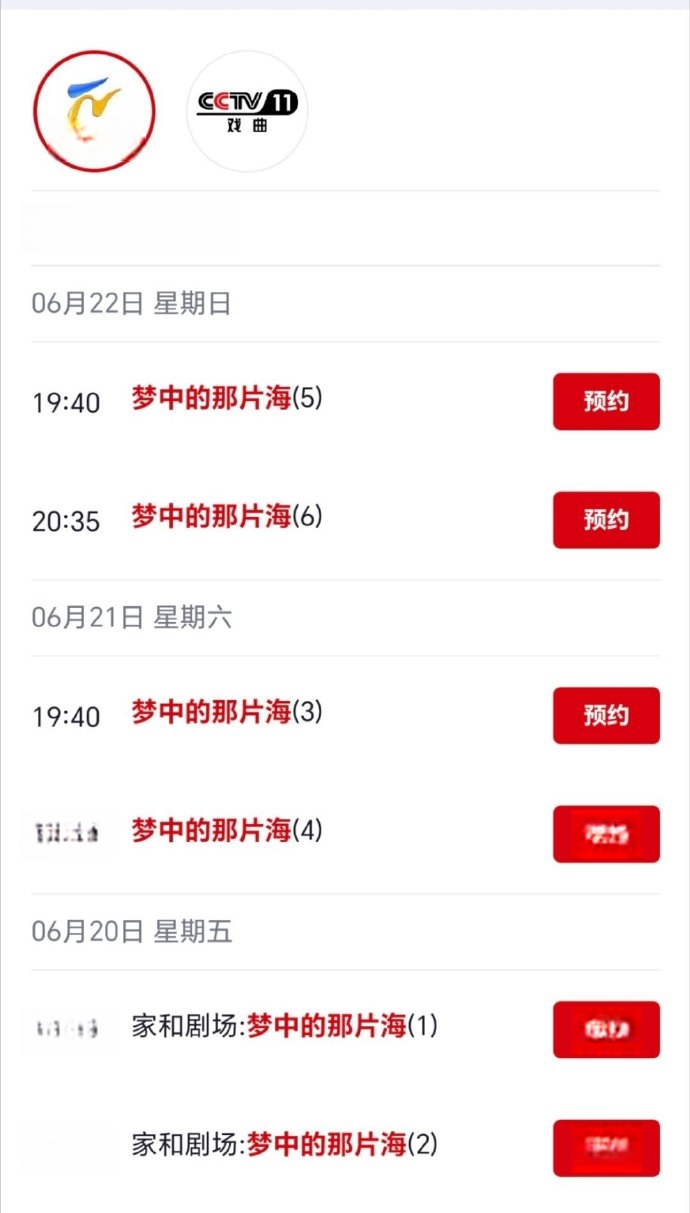Tap 预约 for 梦中的那片海(3)

coord(606,715)
